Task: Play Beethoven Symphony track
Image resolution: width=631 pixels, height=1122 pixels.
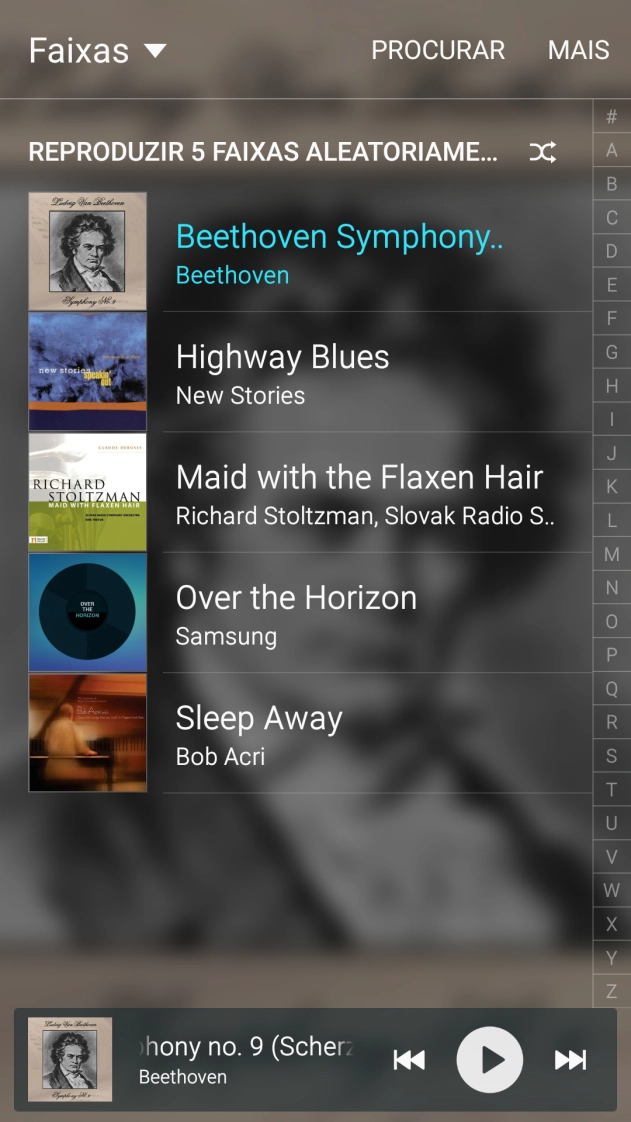Action: point(340,252)
